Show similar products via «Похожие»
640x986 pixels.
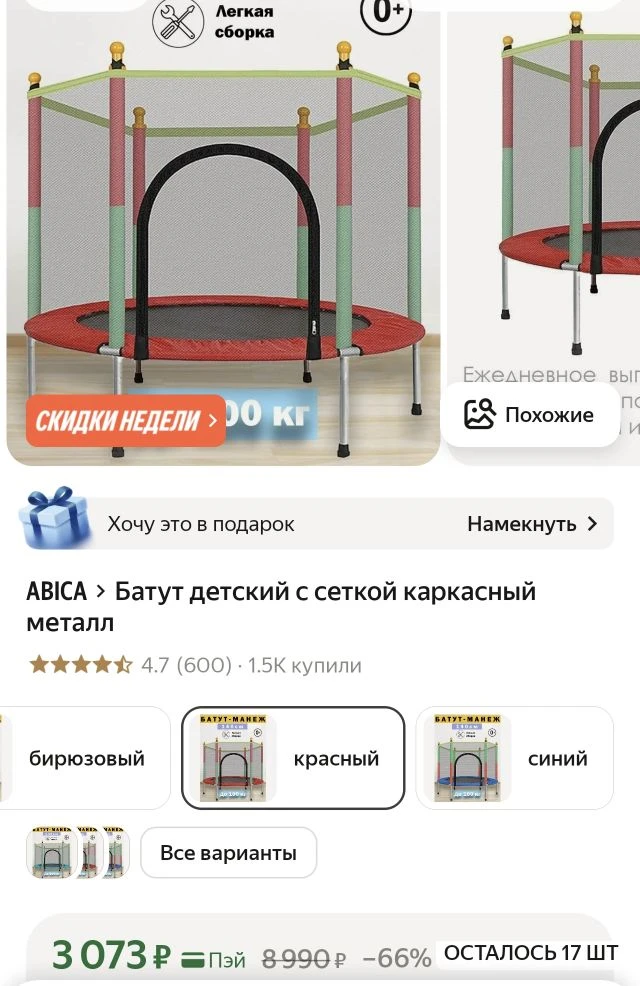pos(530,415)
